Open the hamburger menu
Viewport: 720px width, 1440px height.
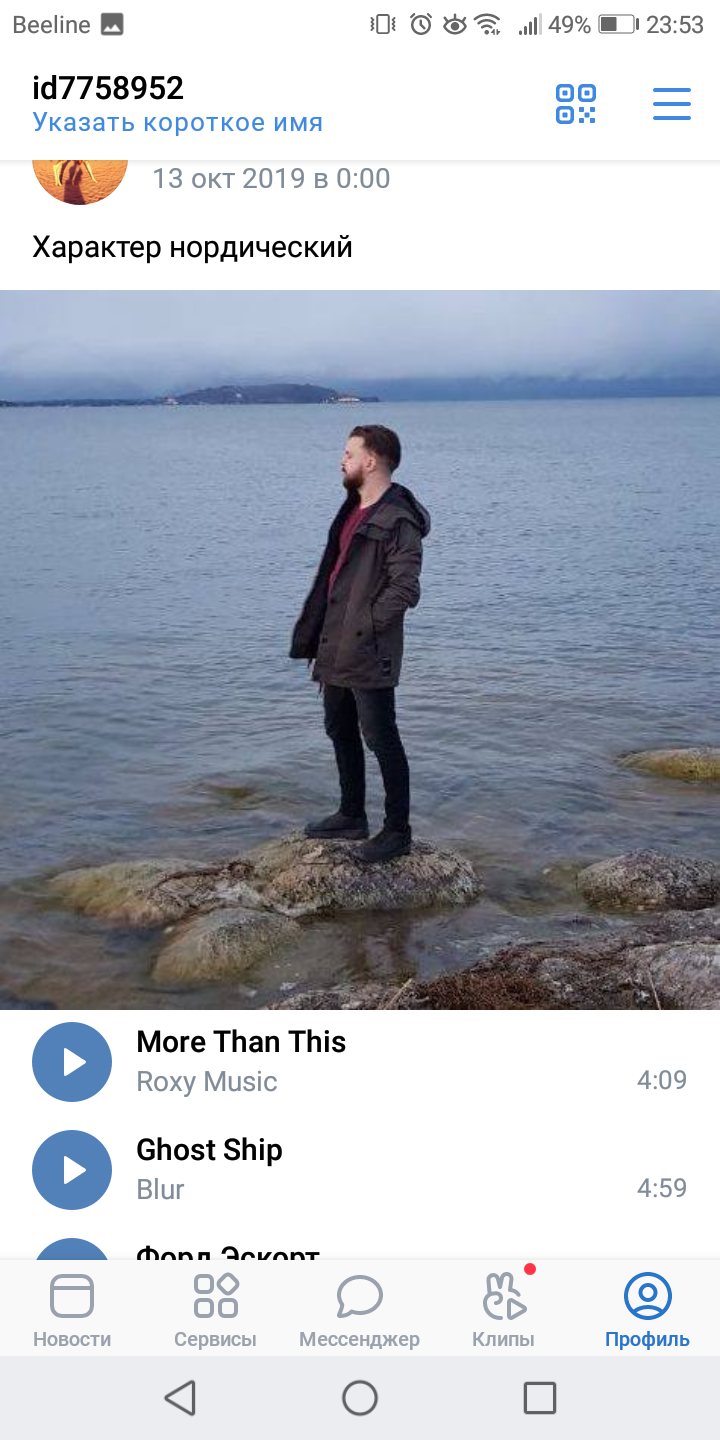pyautogui.click(x=672, y=104)
